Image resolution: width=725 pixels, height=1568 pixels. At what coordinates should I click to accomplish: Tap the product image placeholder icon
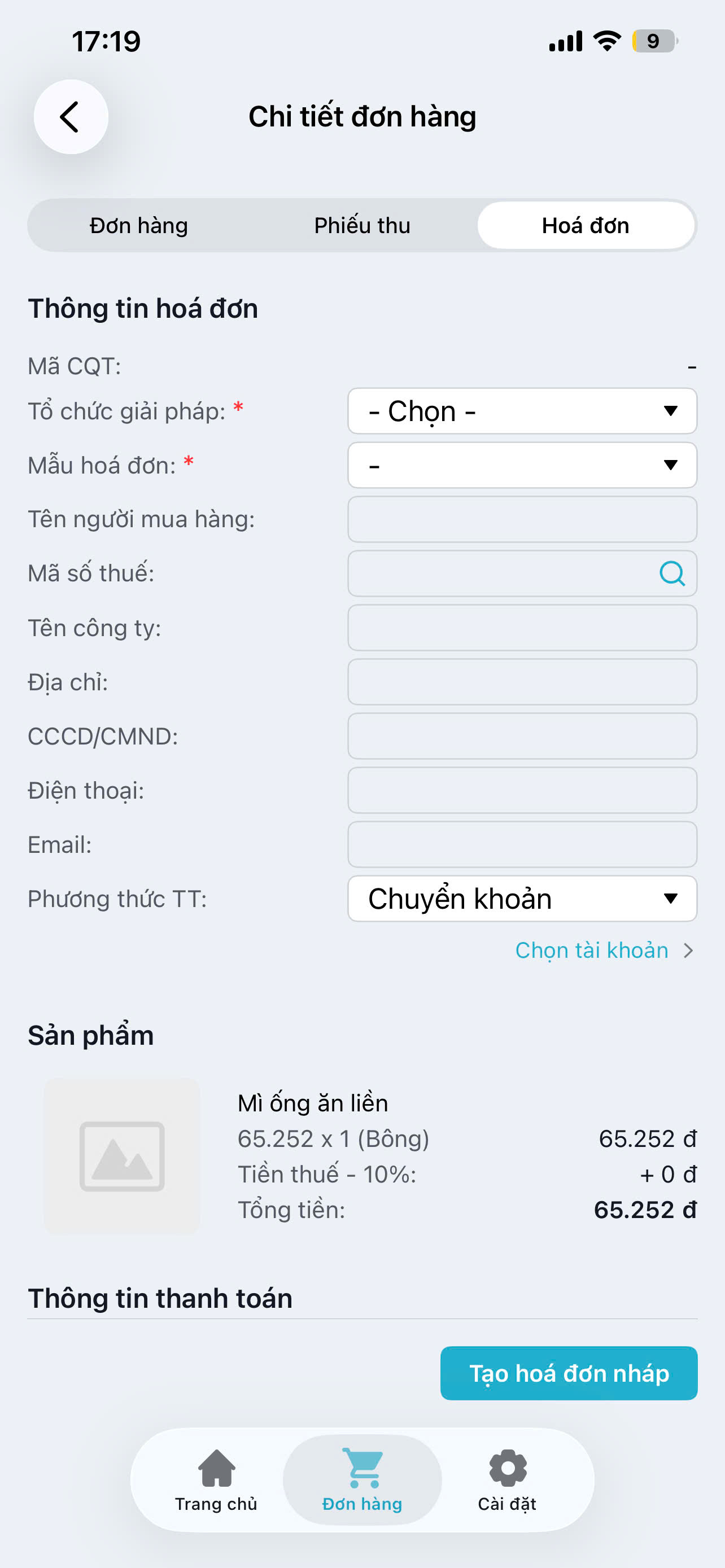(121, 1158)
